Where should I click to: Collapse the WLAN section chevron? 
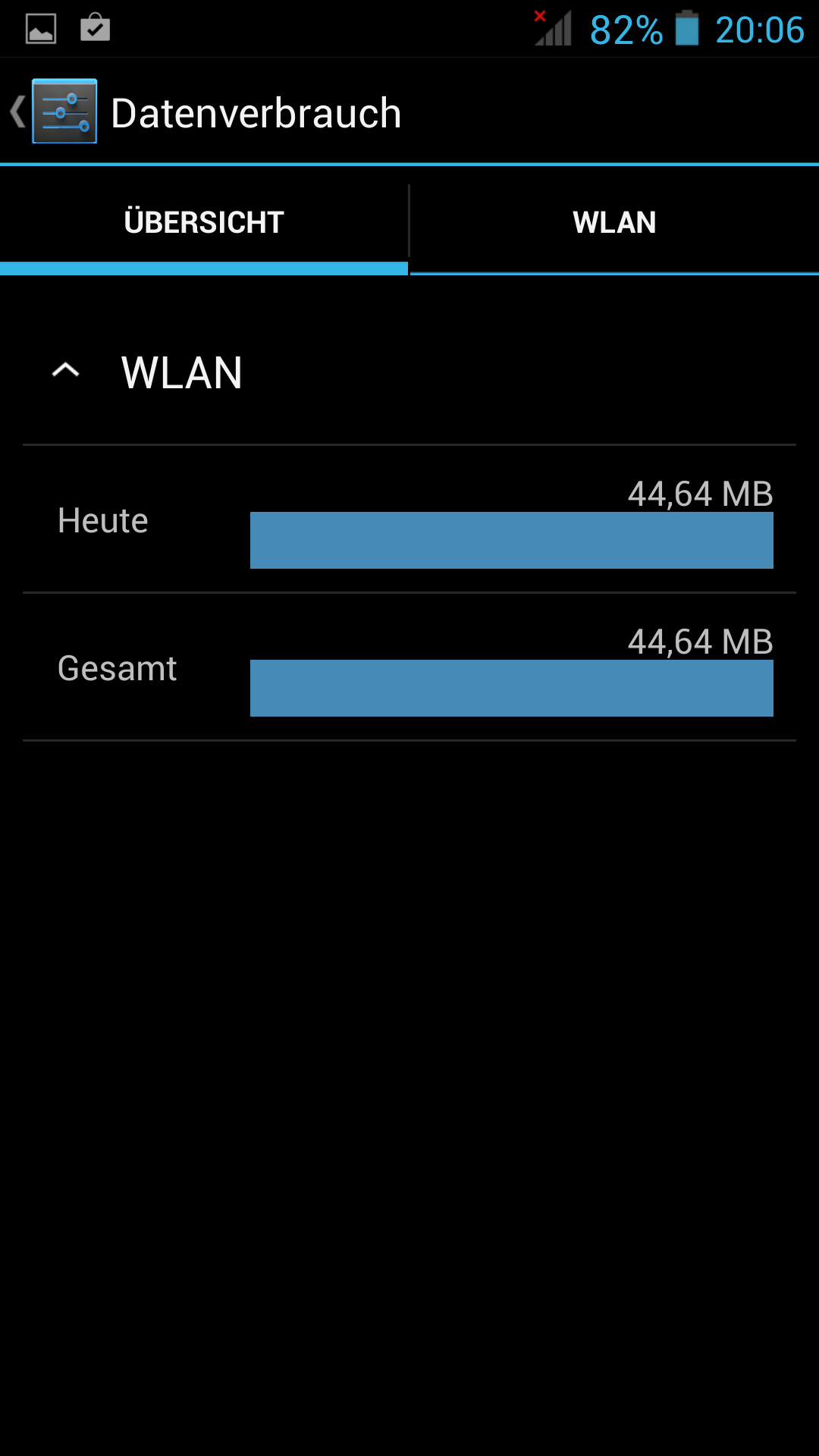coord(66,370)
